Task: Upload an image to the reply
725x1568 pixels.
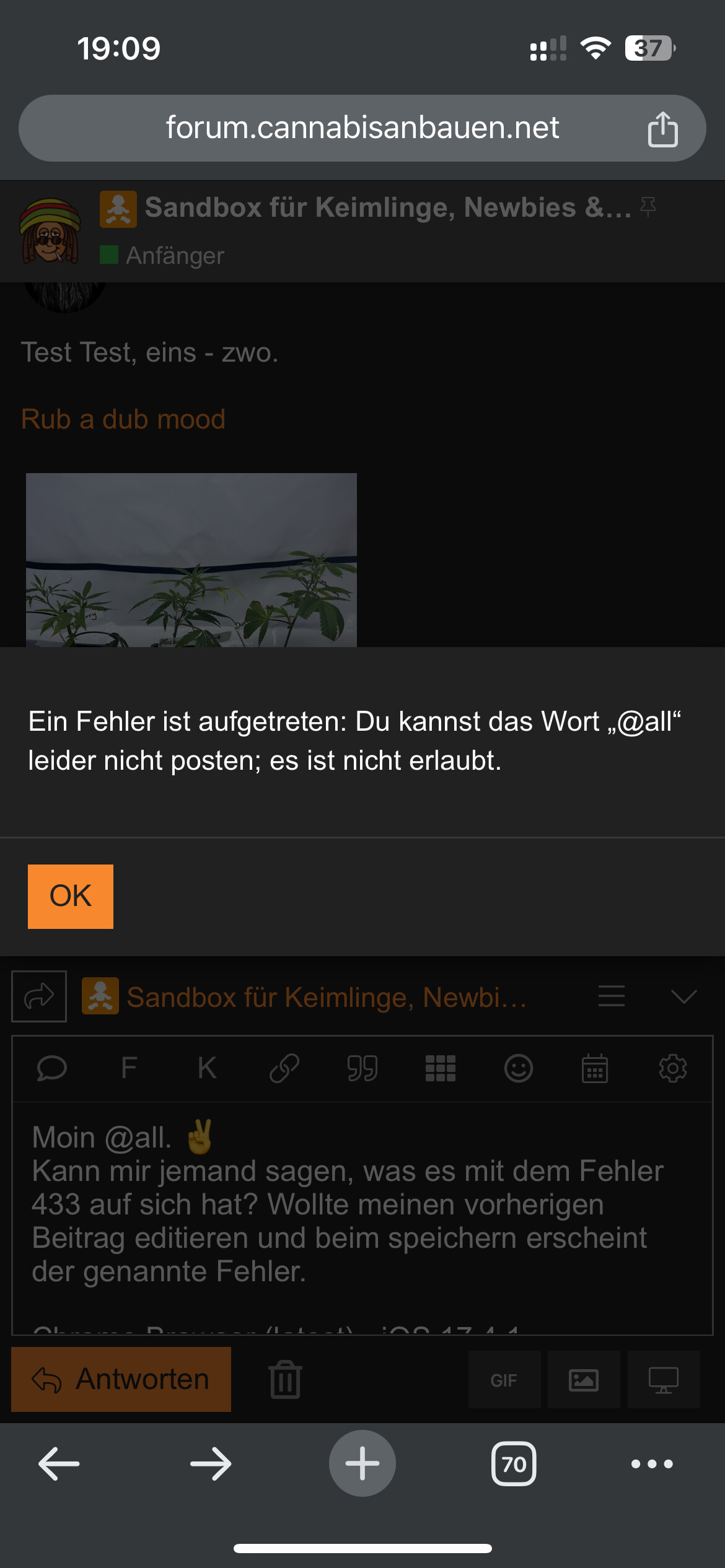Action: click(x=583, y=1380)
